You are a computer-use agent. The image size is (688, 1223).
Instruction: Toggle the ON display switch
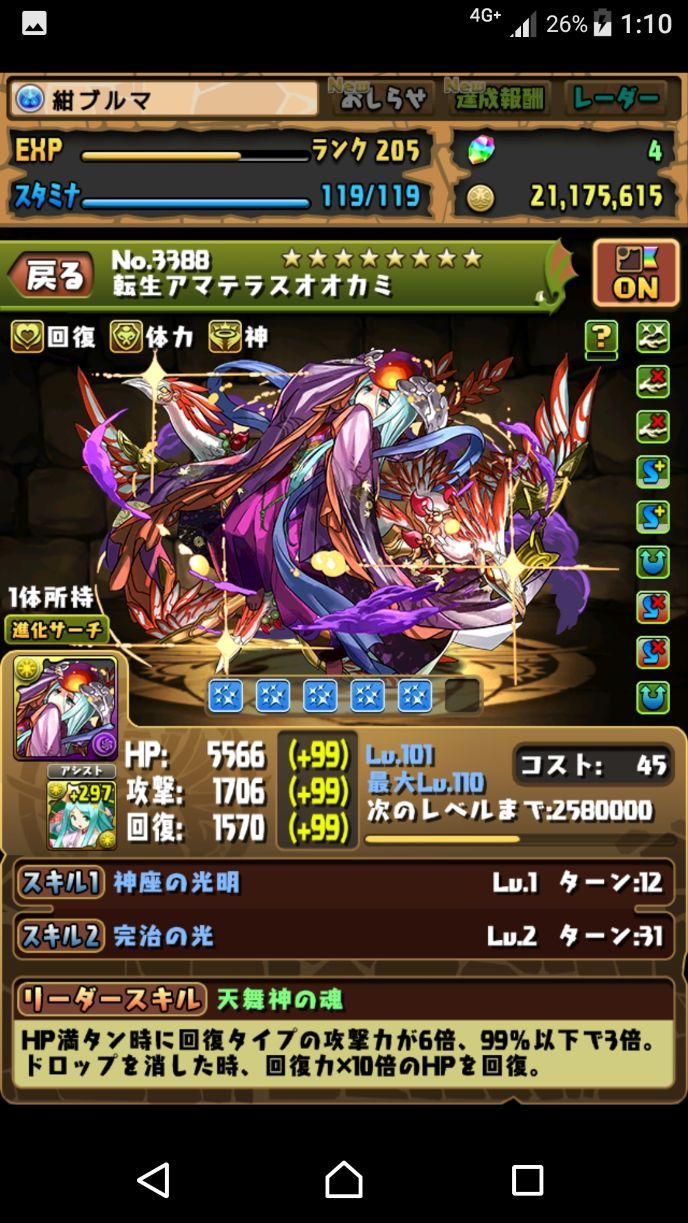635,273
